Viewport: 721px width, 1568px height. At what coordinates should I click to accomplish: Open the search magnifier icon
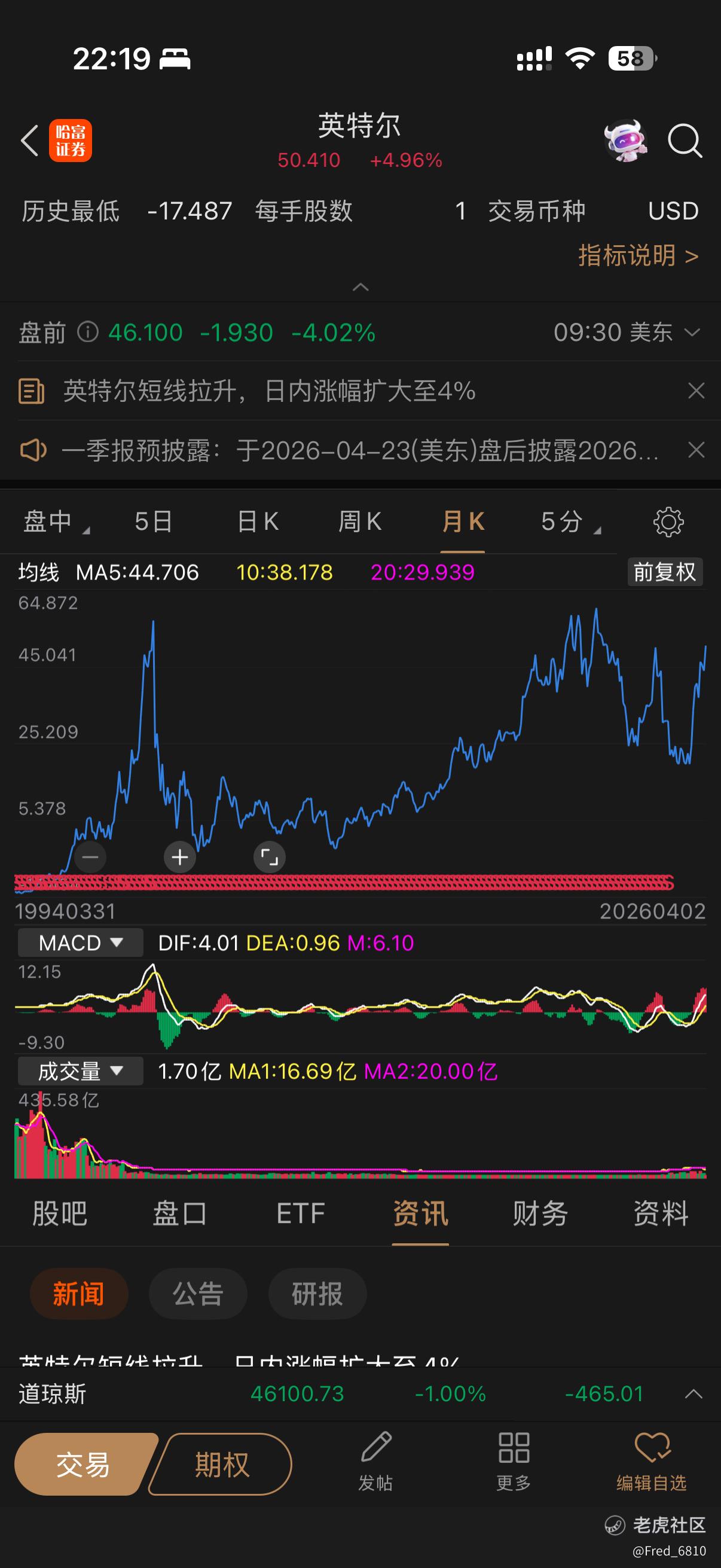[685, 141]
